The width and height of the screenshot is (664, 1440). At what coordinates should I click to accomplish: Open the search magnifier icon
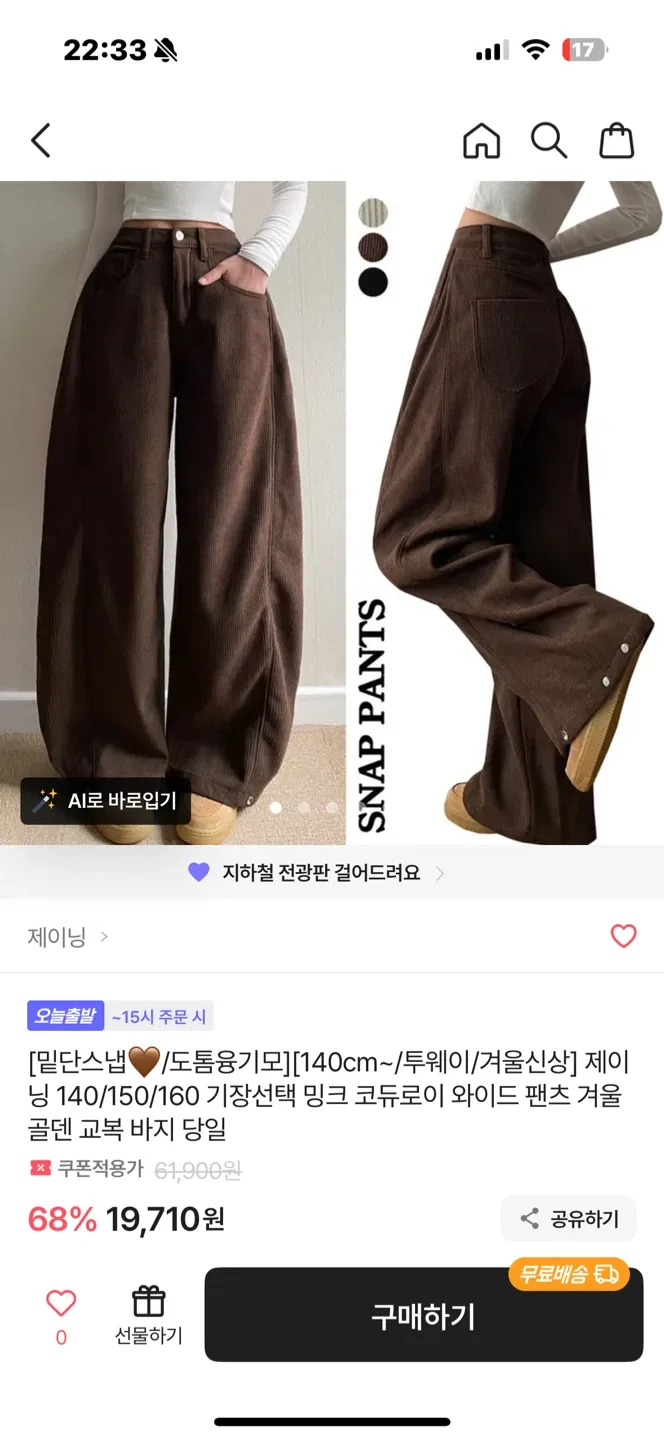coord(548,141)
